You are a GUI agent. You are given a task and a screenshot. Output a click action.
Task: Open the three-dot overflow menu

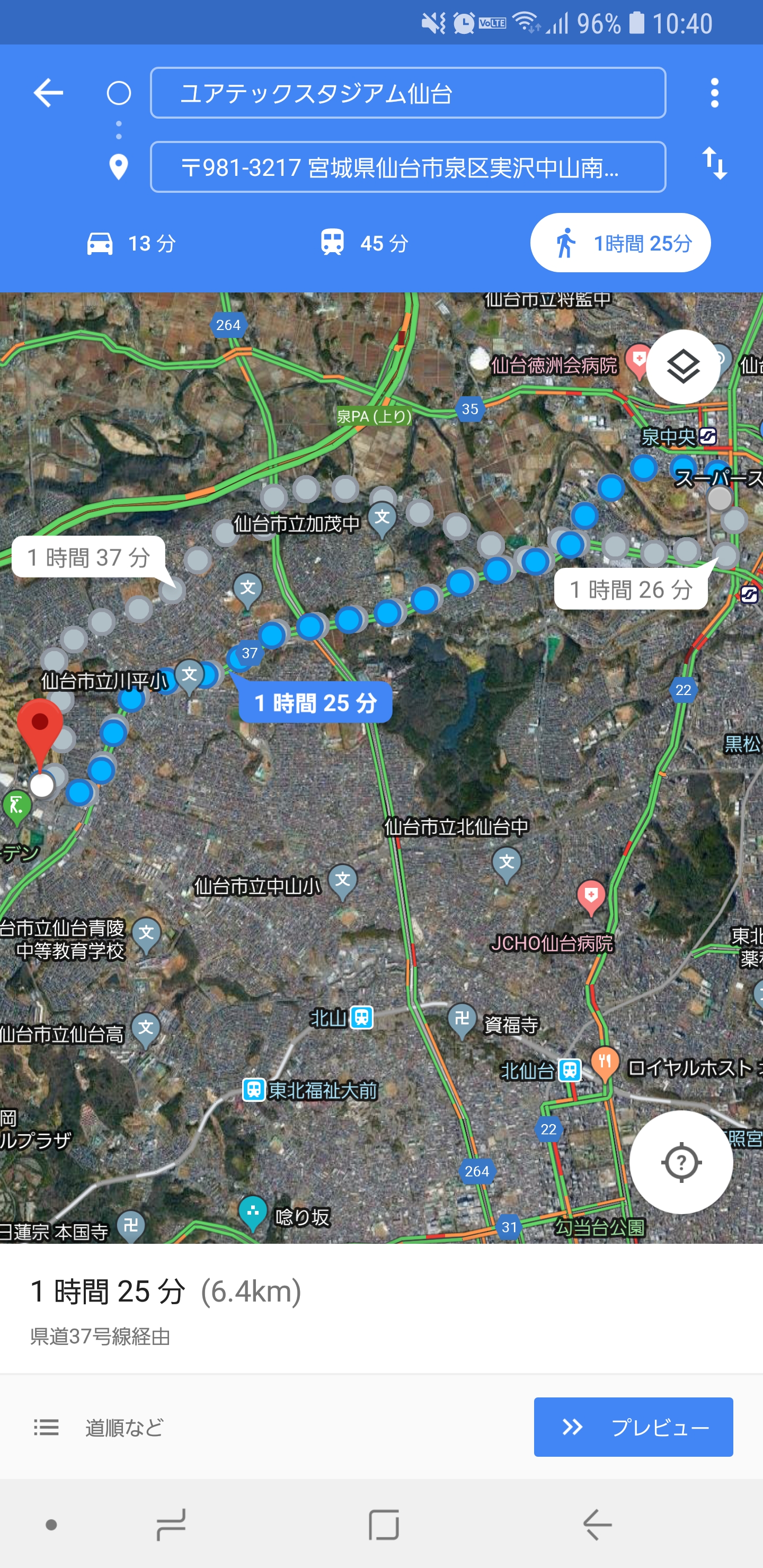[x=714, y=93]
